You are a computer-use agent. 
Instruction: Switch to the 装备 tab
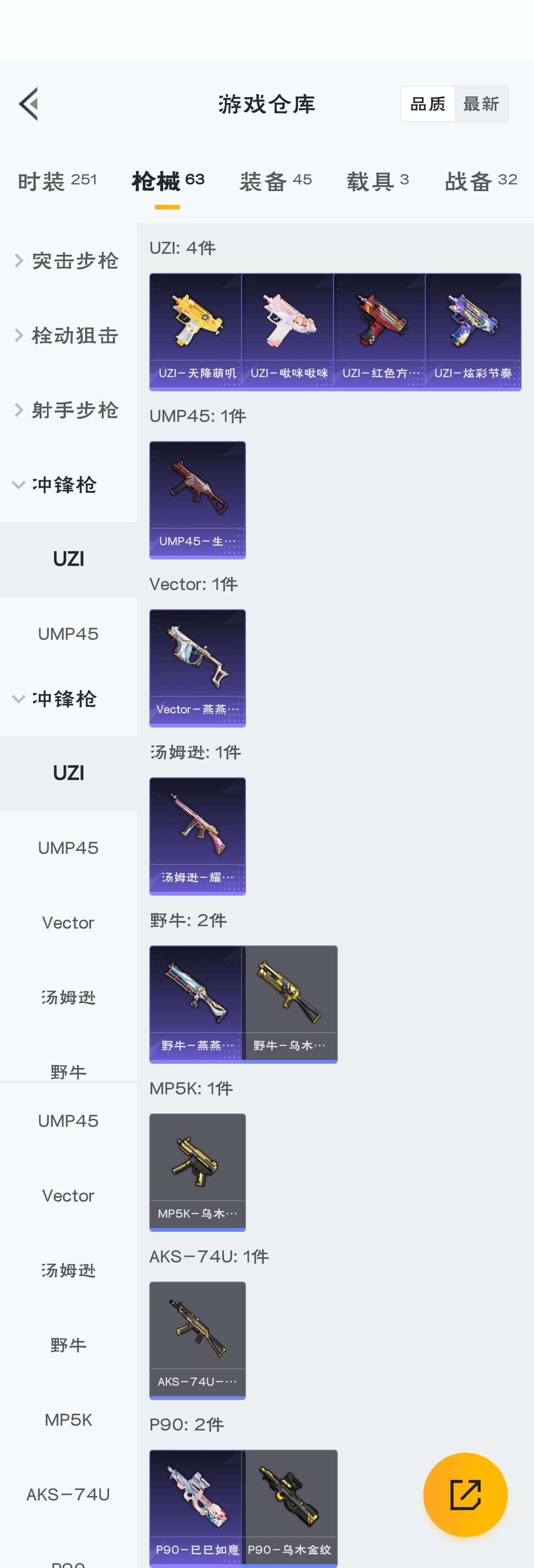point(276,181)
